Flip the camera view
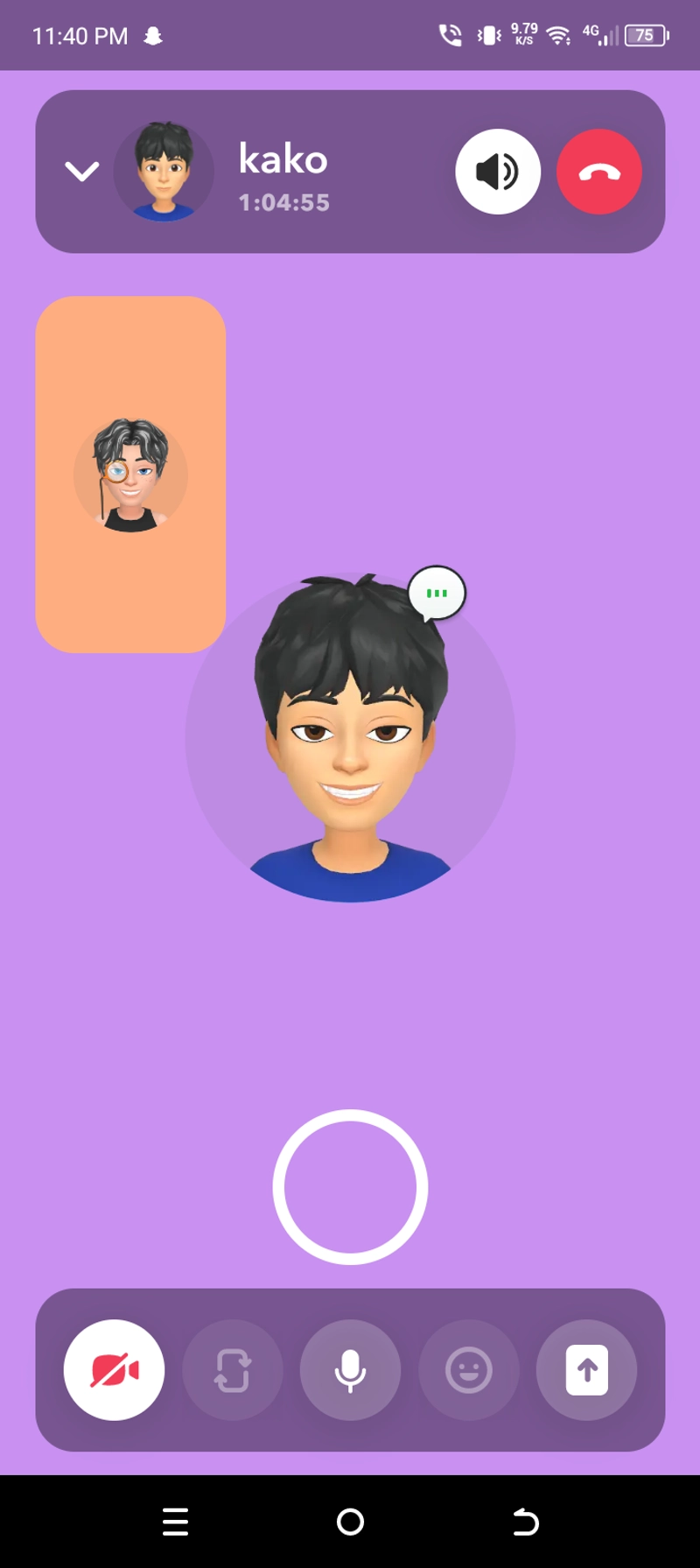 pyautogui.click(x=232, y=1370)
